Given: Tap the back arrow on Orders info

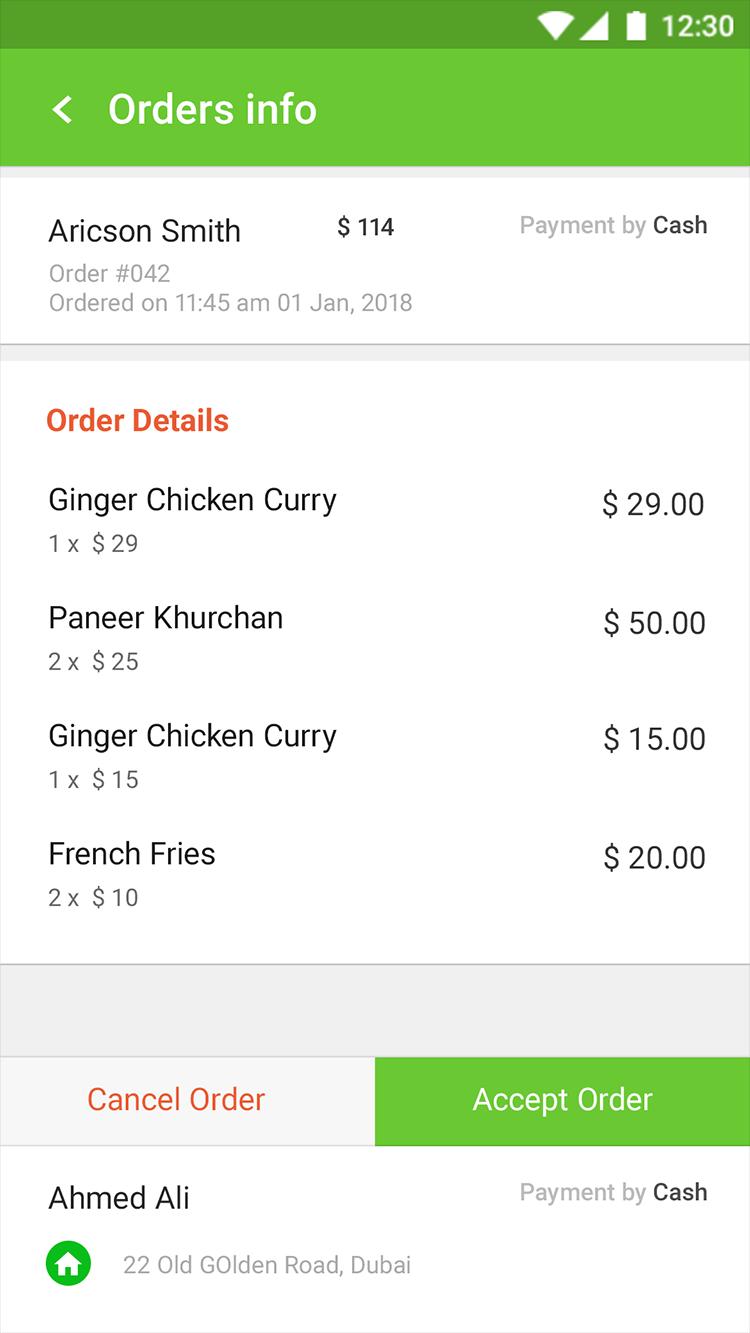Looking at the screenshot, I should (62, 108).
